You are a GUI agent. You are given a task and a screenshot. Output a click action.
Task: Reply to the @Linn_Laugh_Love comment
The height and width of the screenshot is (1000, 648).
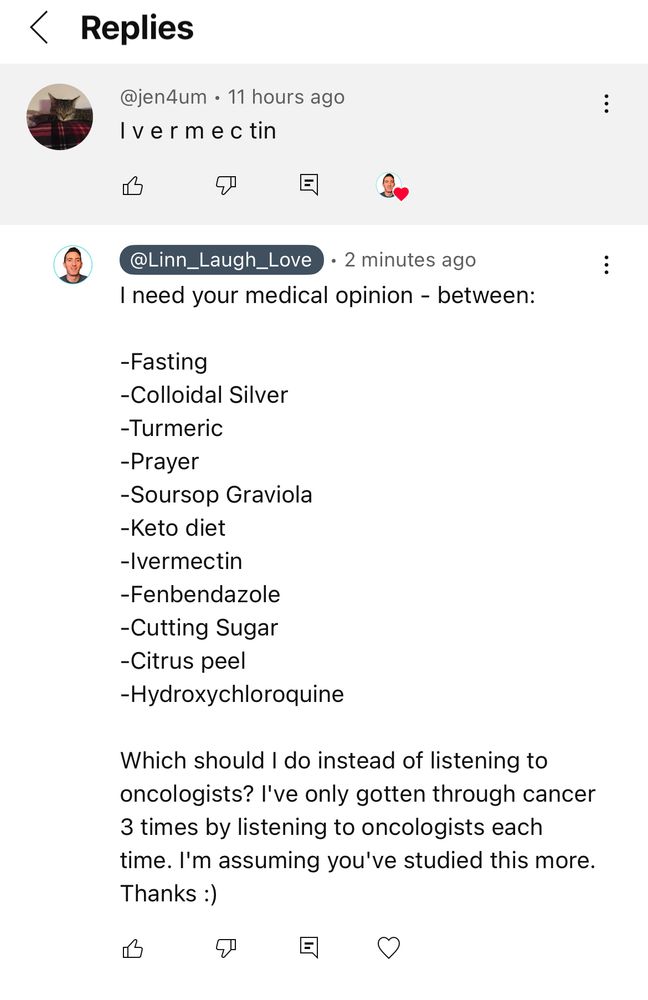(309, 948)
